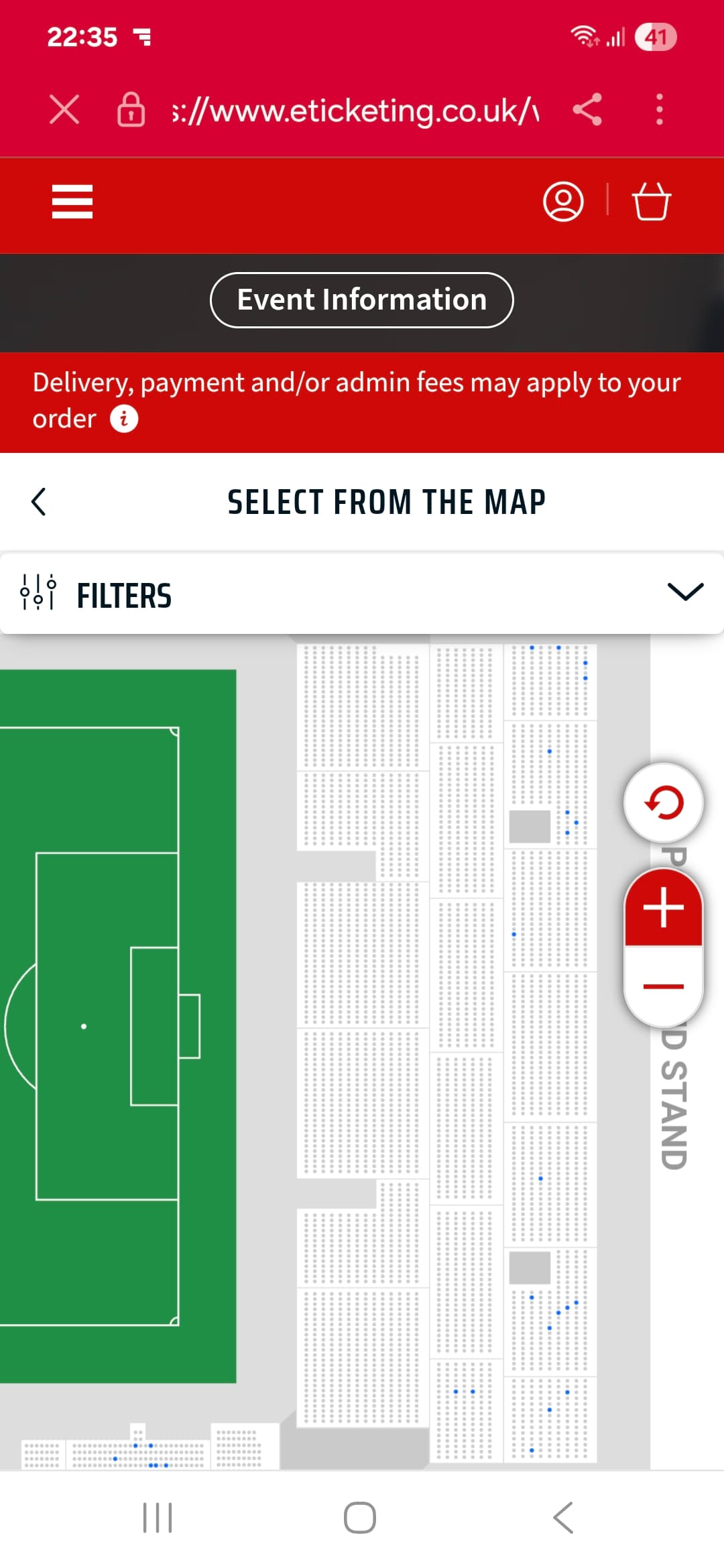Viewport: 724px width, 1568px height.
Task: Reset the seat map view
Action: pos(664,803)
